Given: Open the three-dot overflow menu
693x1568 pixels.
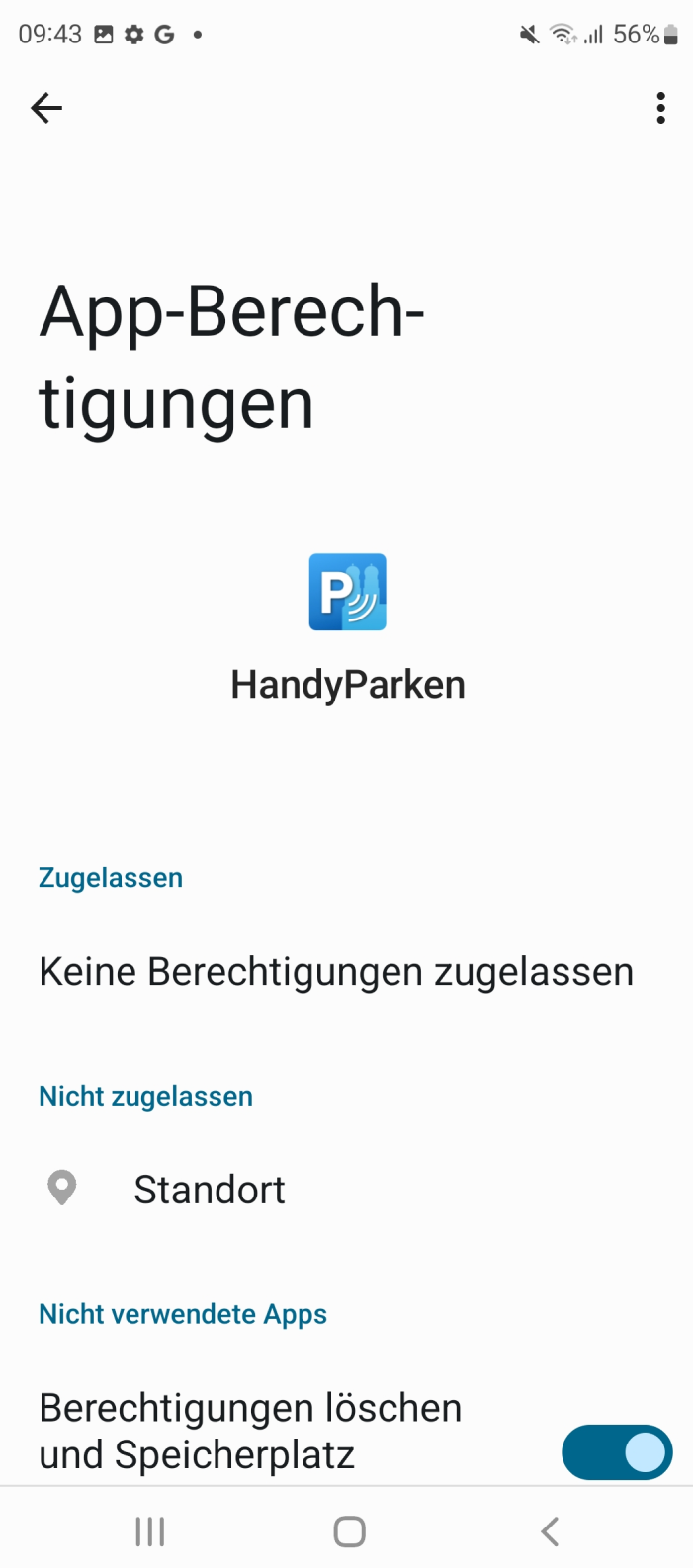Looking at the screenshot, I should (x=660, y=108).
